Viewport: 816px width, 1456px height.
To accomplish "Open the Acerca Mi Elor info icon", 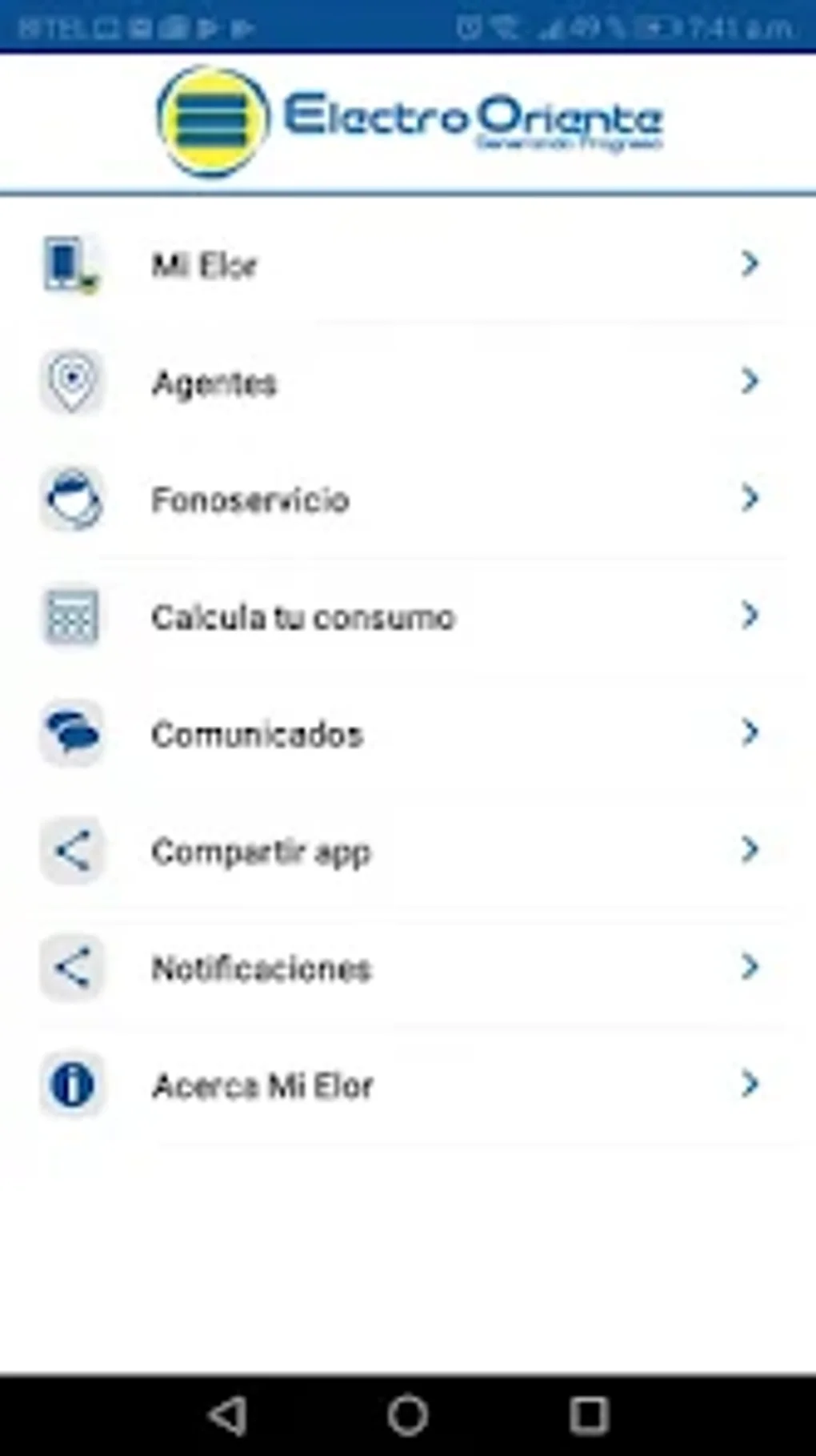I will point(71,1085).
